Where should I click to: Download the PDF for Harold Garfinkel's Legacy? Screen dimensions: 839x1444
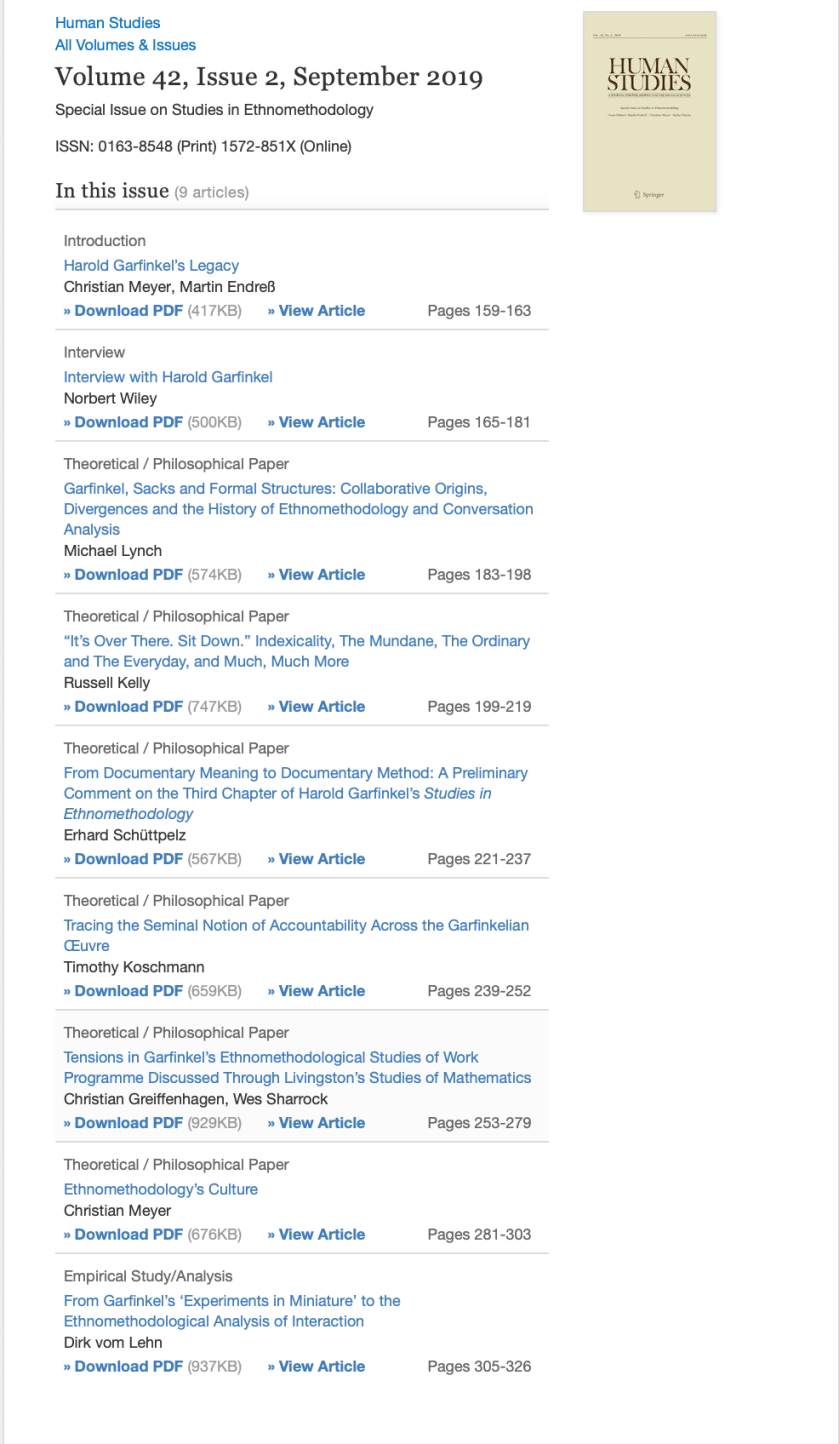tap(119, 311)
